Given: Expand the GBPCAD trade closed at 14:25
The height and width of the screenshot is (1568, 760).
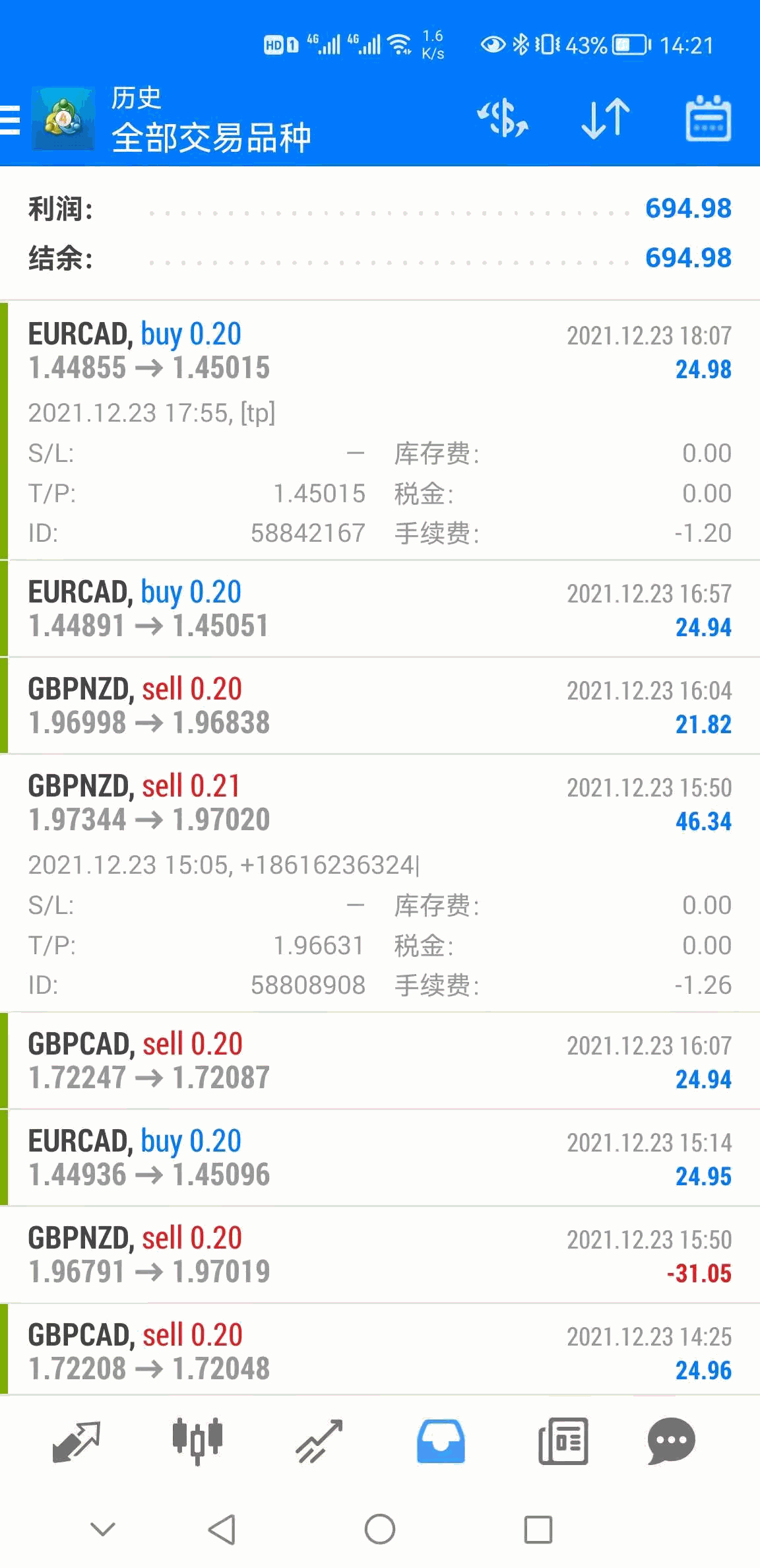Looking at the screenshot, I should (380, 1352).
